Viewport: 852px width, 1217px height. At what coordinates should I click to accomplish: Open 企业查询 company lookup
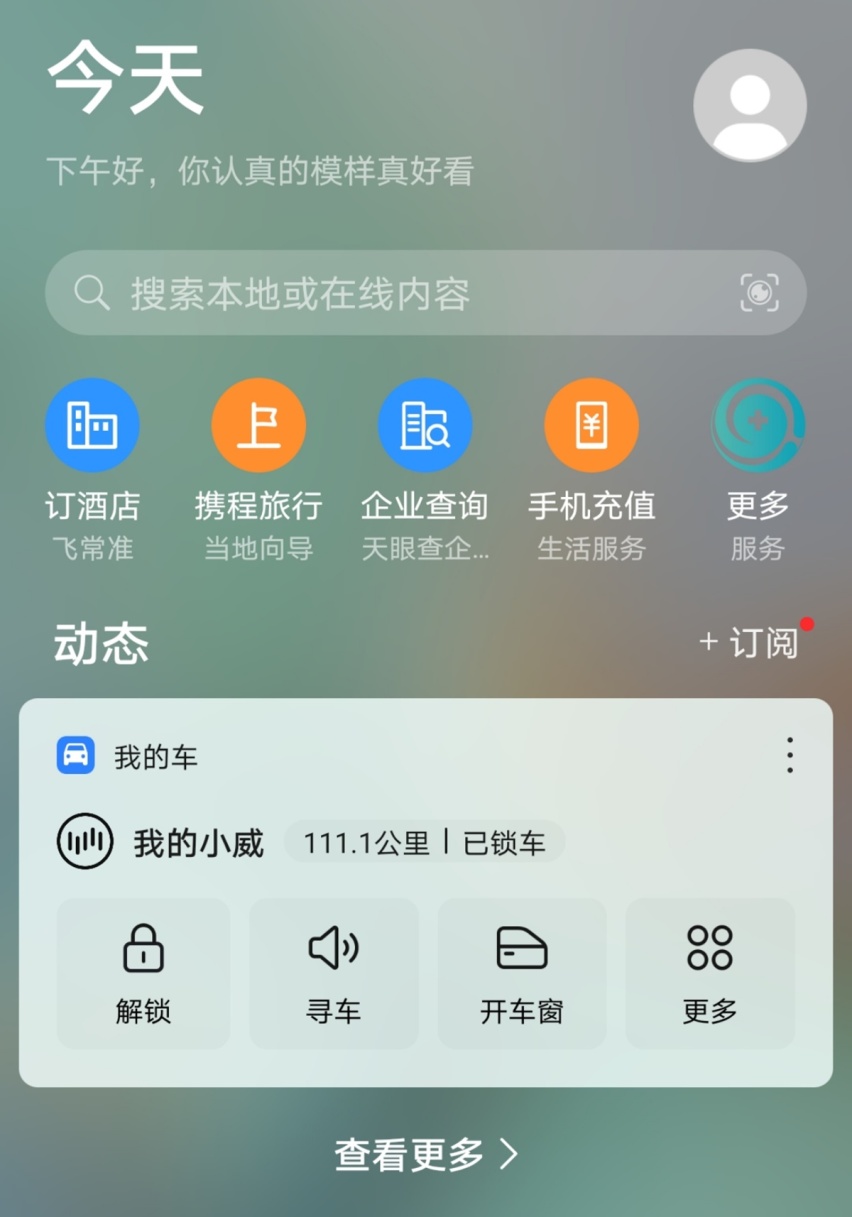click(424, 426)
